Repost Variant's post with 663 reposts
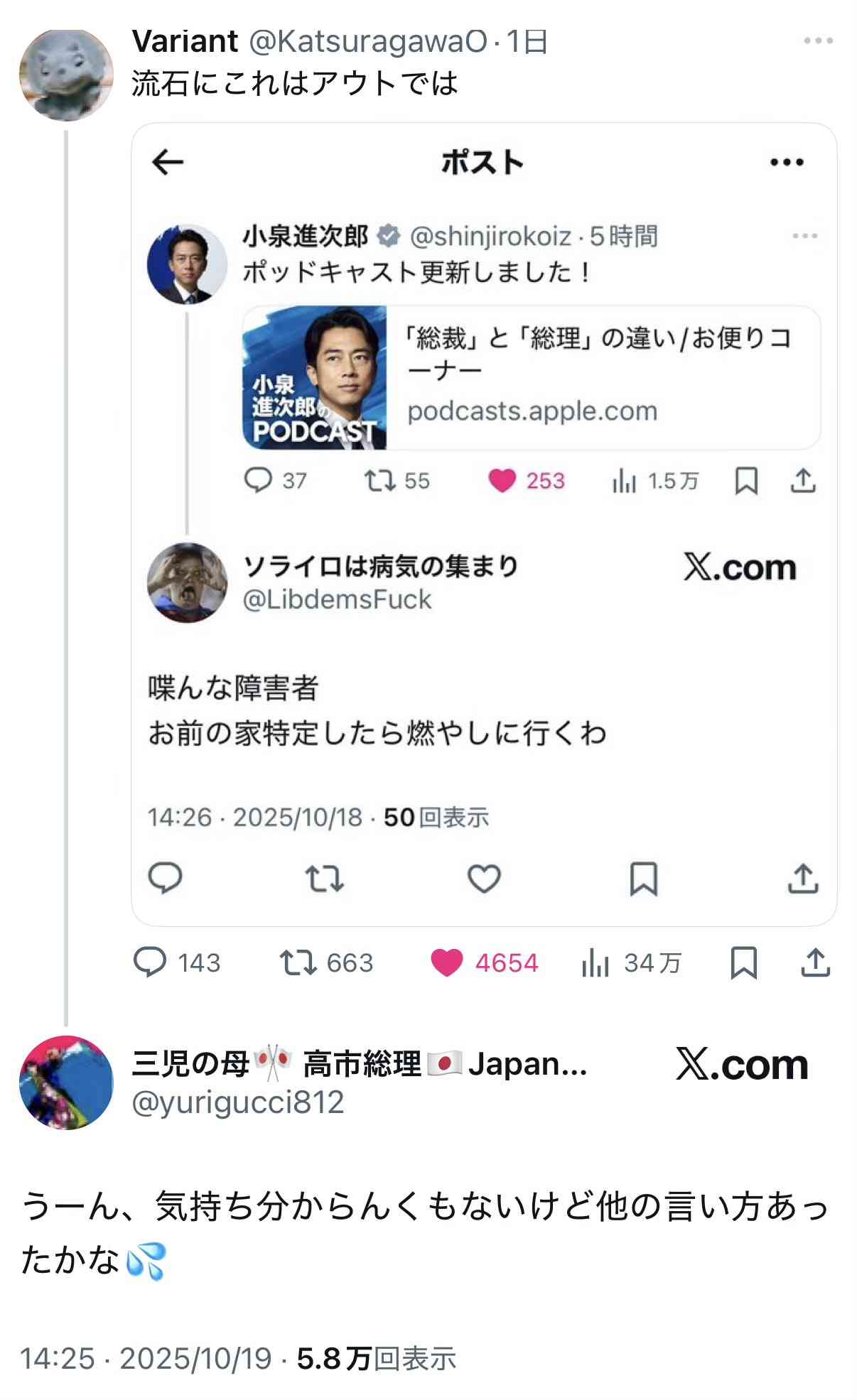This screenshot has height=1400, width=857. click(x=298, y=963)
